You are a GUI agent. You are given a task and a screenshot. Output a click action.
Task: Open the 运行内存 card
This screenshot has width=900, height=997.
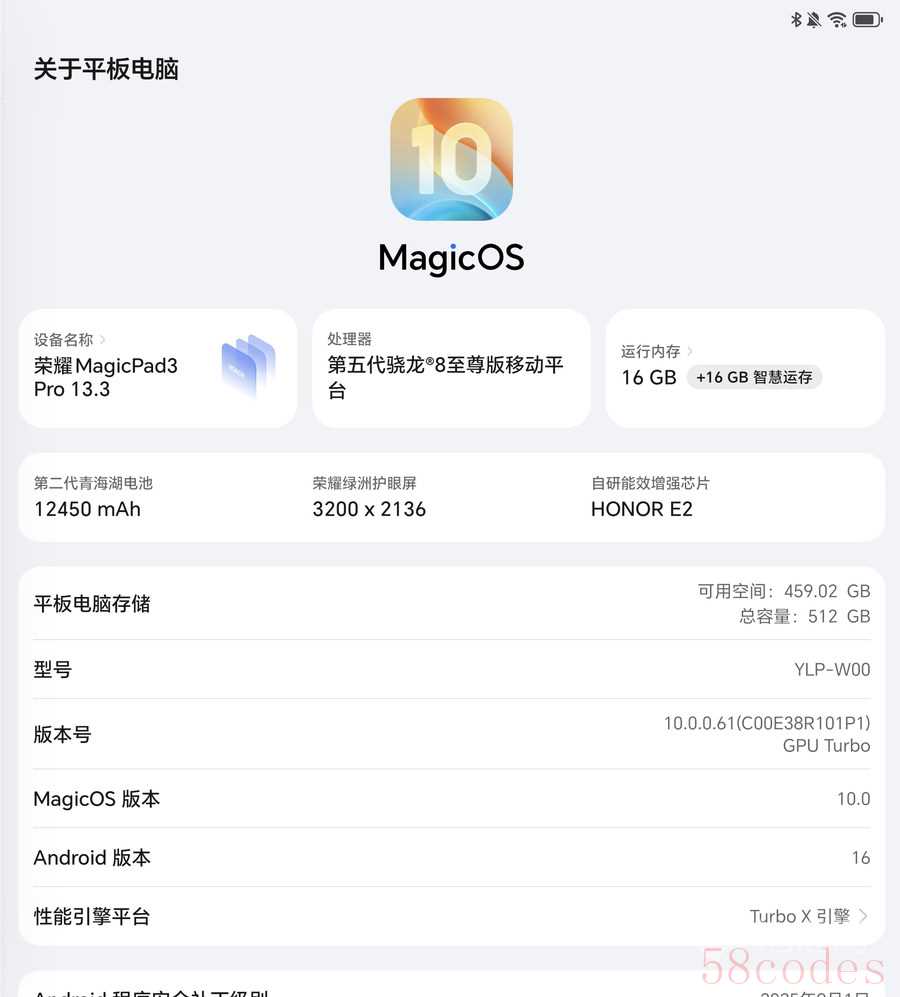(x=744, y=368)
